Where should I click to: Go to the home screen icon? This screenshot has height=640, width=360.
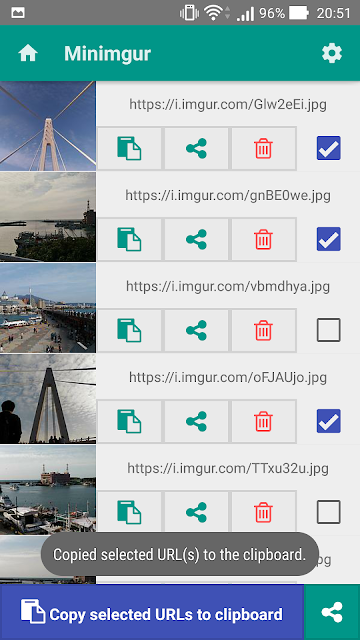pos(28,53)
